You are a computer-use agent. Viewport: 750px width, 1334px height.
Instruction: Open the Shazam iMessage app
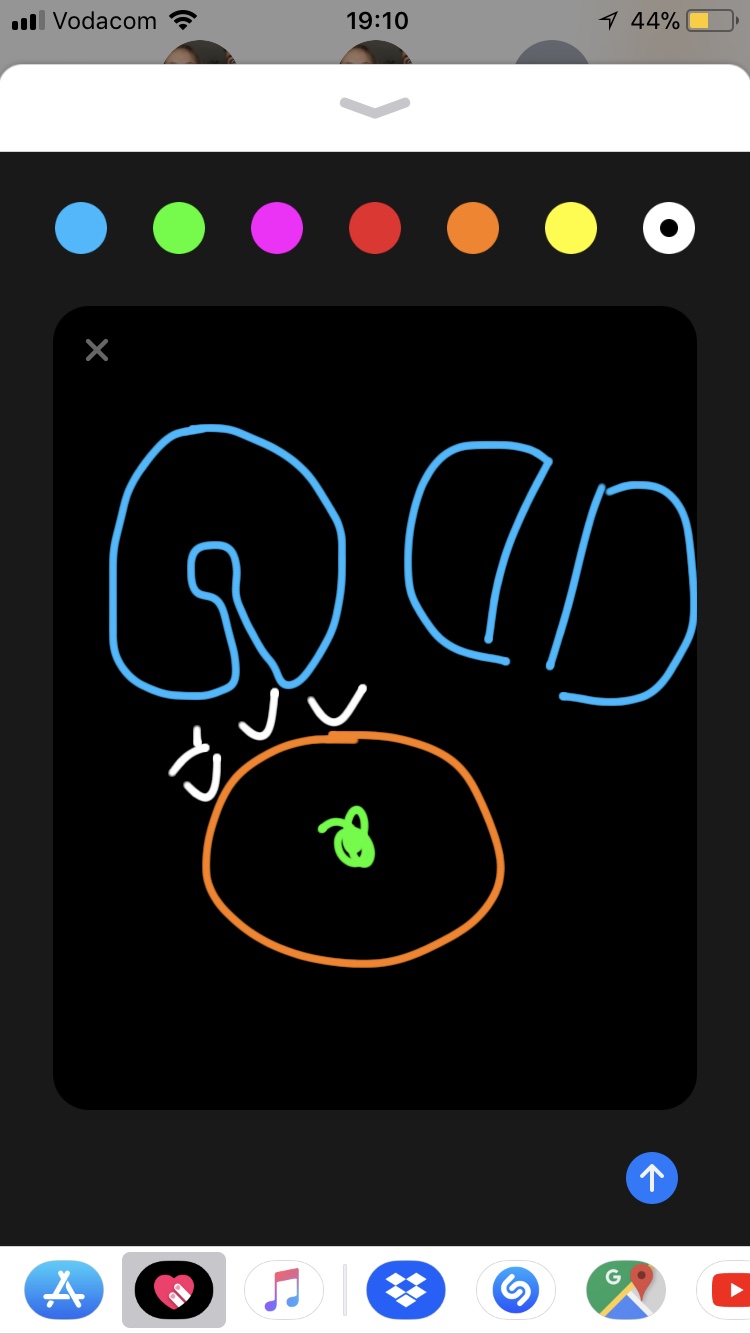pyautogui.click(x=516, y=1290)
